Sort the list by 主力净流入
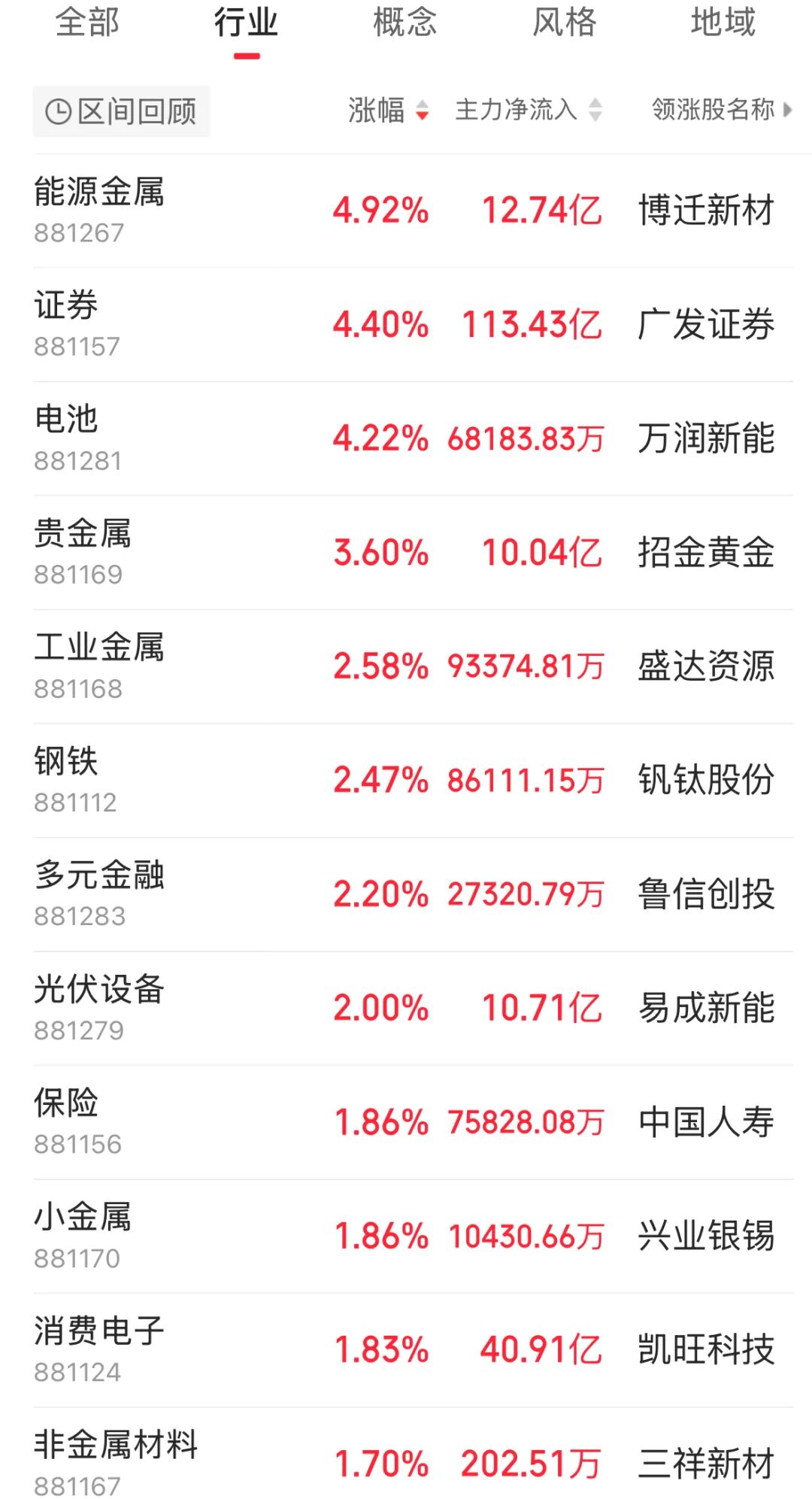The height and width of the screenshot is (1499, 812). (x=529, y=110)
